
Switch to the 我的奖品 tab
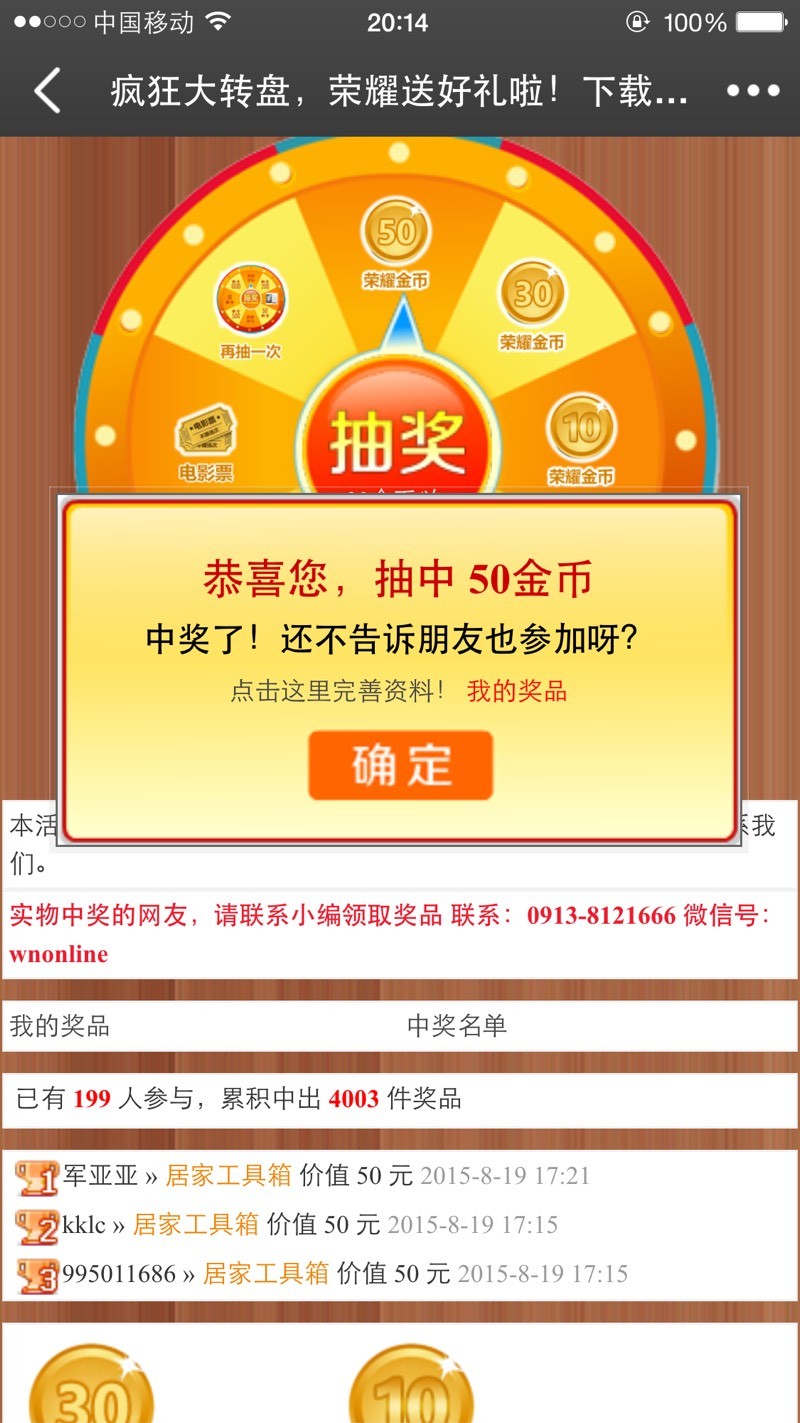click(60, 1026)
